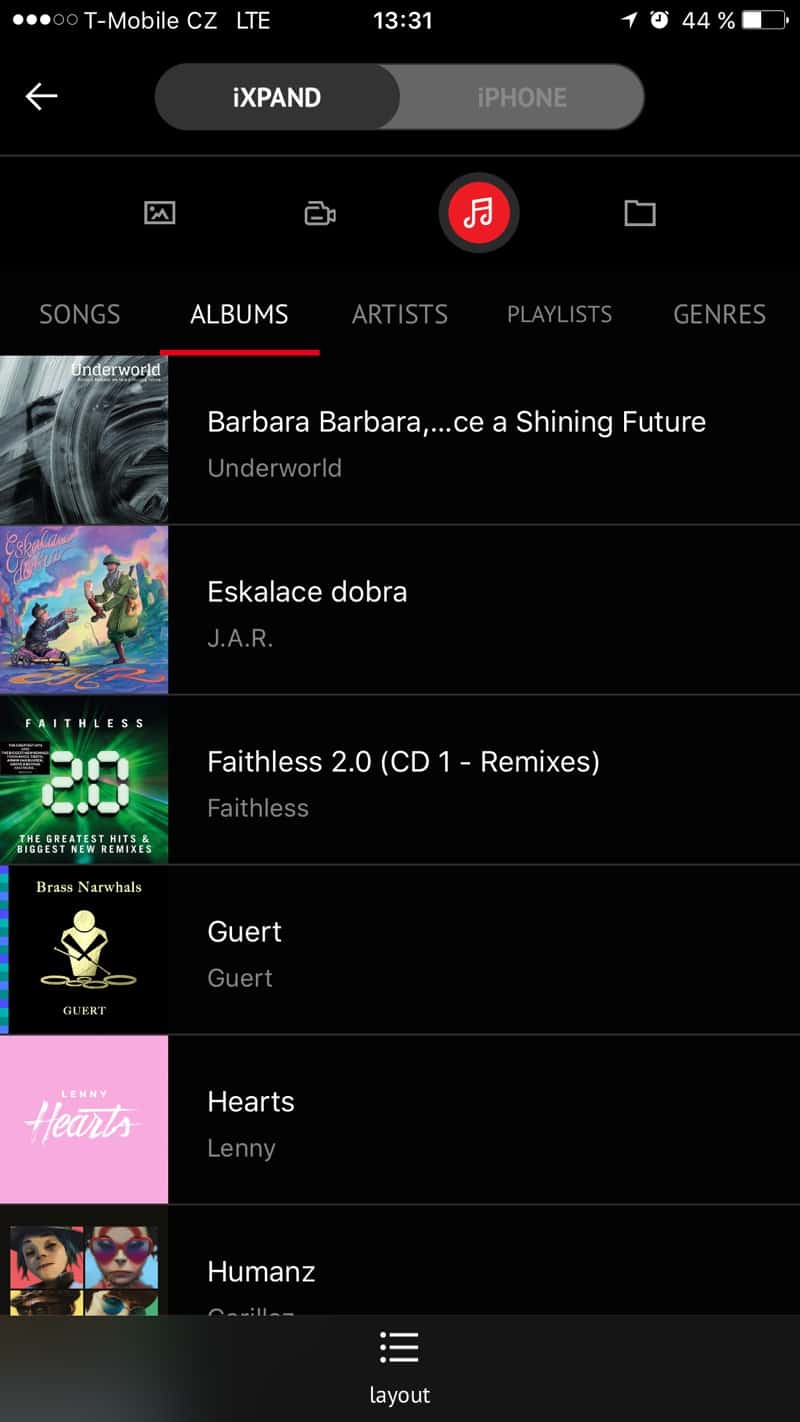Open the files folder icon
The image size is (800, 1422).
(640, 213)
